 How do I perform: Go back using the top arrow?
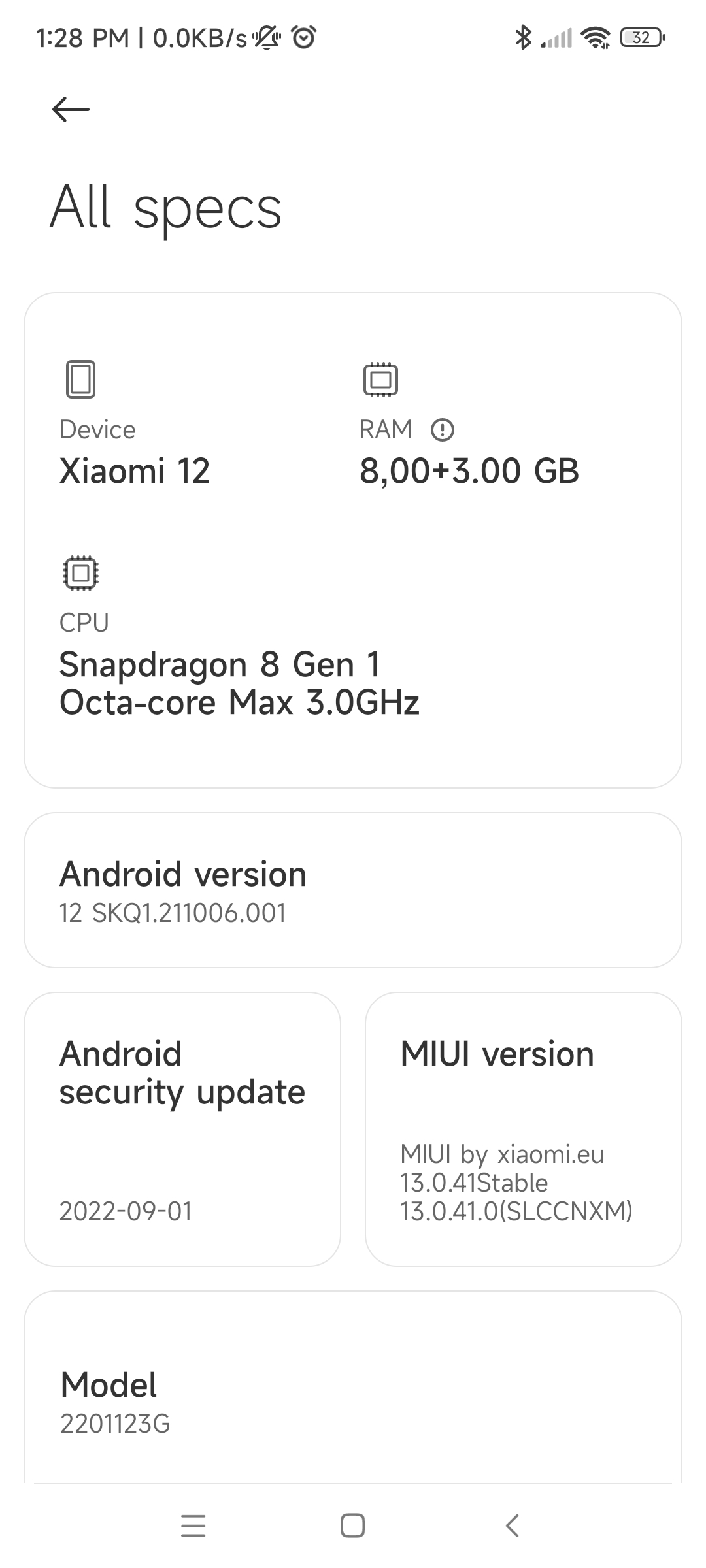[71, 109]
